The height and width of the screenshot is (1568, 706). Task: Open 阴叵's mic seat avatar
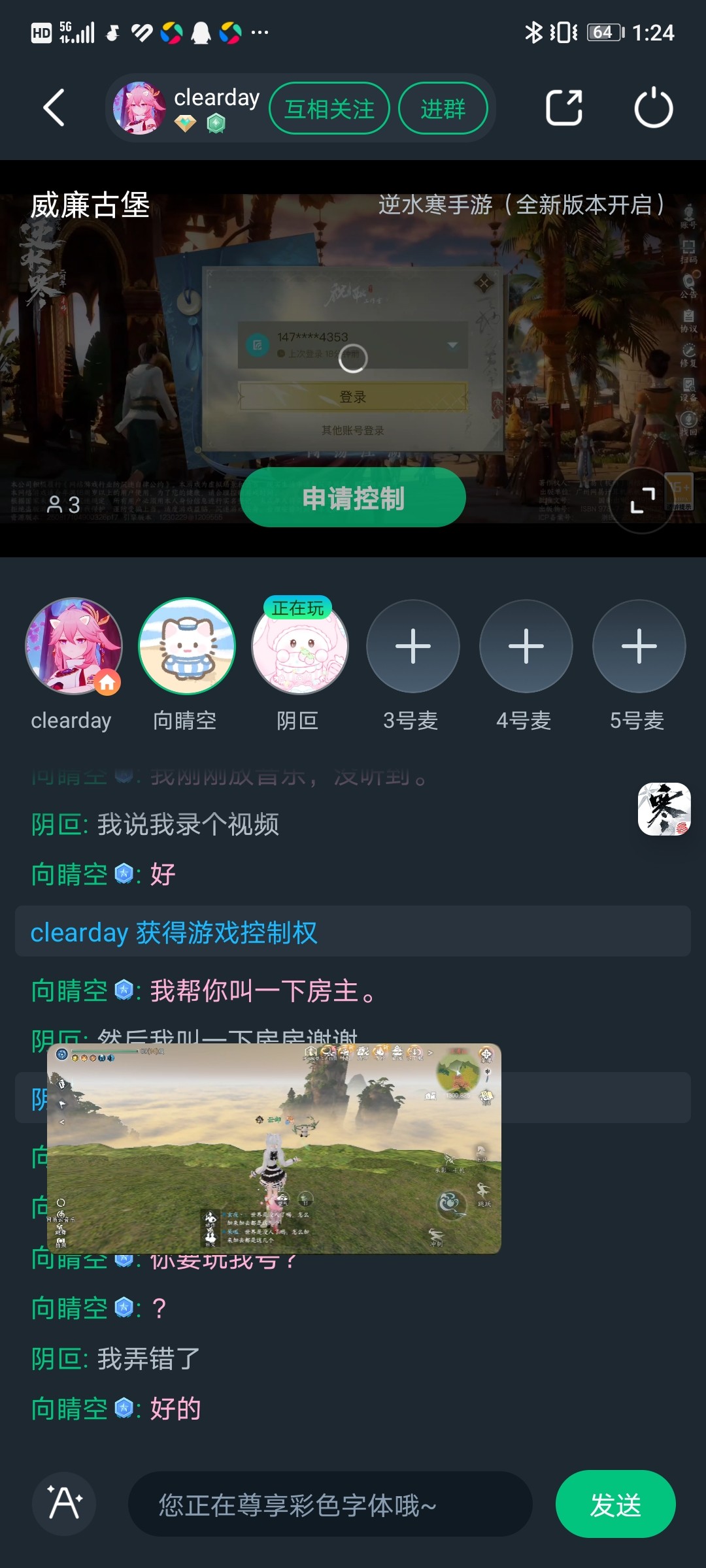(x=300, y=646)
